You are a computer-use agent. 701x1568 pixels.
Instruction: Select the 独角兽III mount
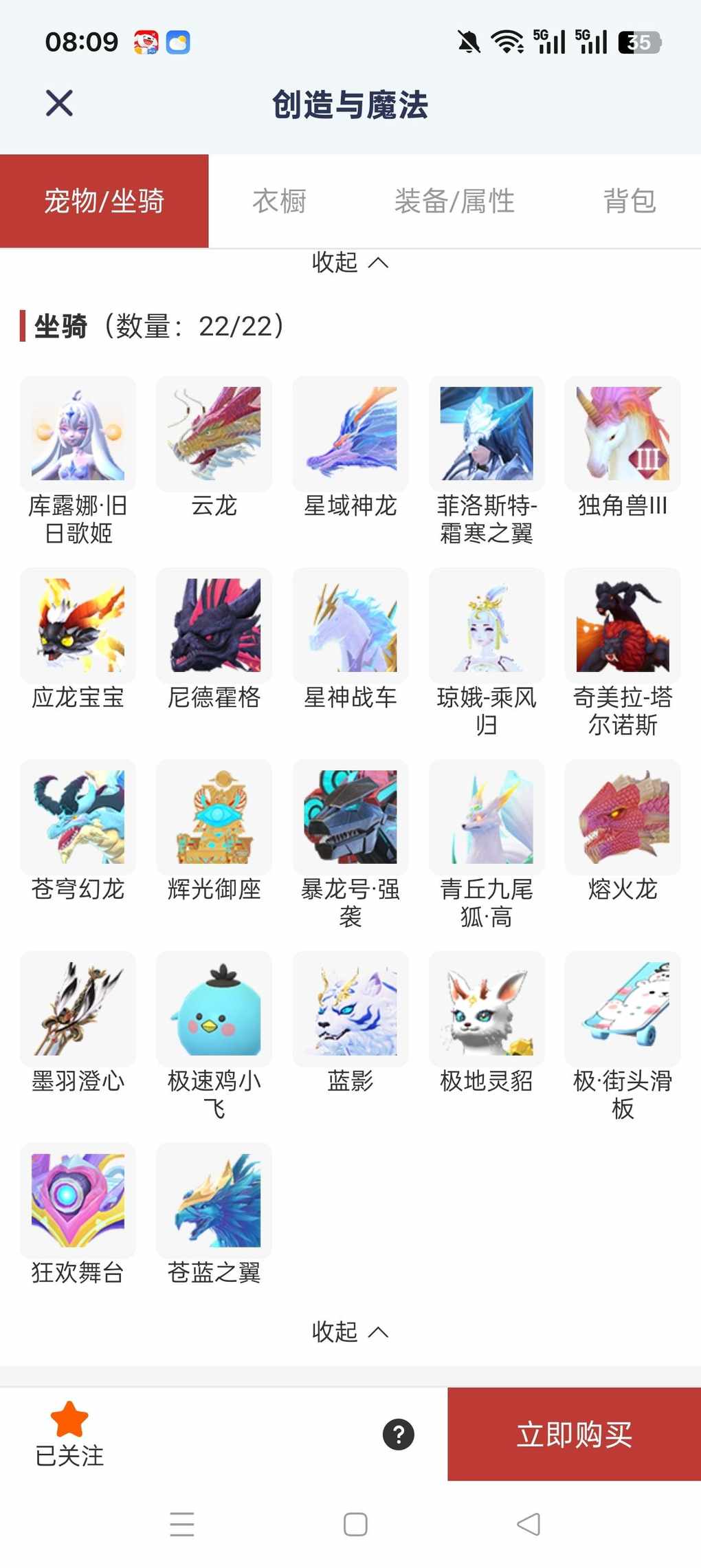[622, 434]
